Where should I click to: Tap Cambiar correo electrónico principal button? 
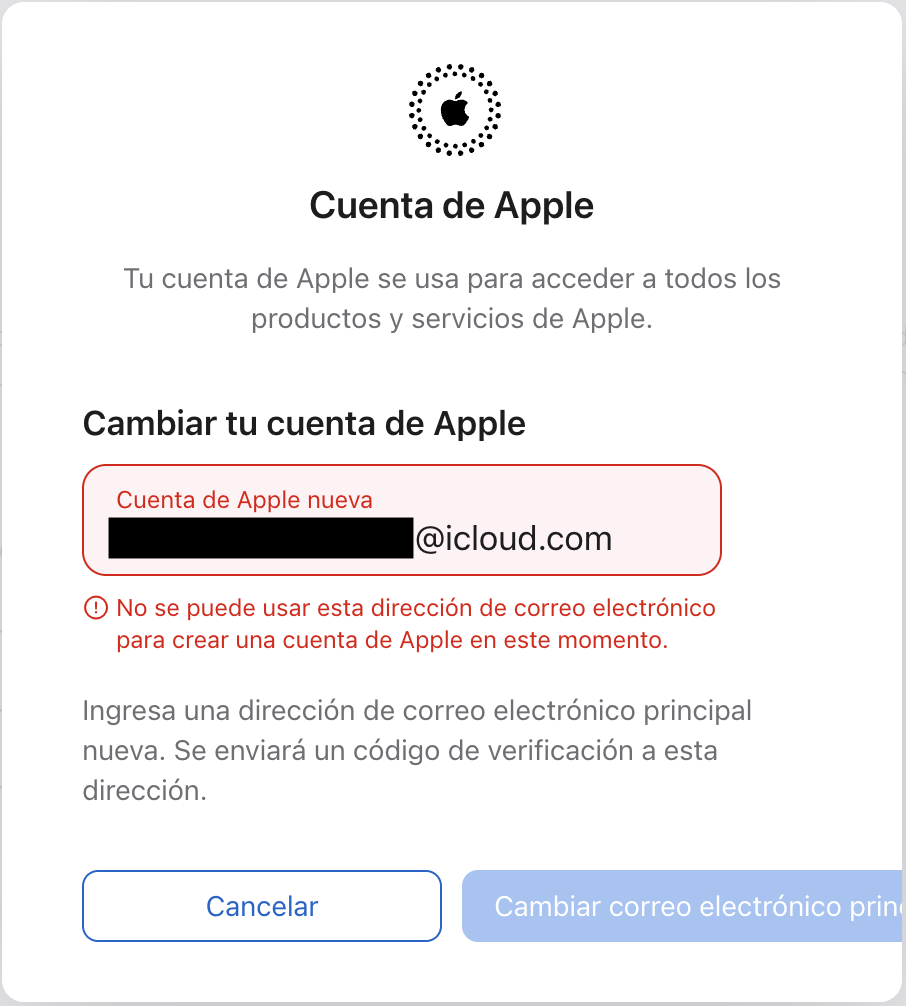683,906
